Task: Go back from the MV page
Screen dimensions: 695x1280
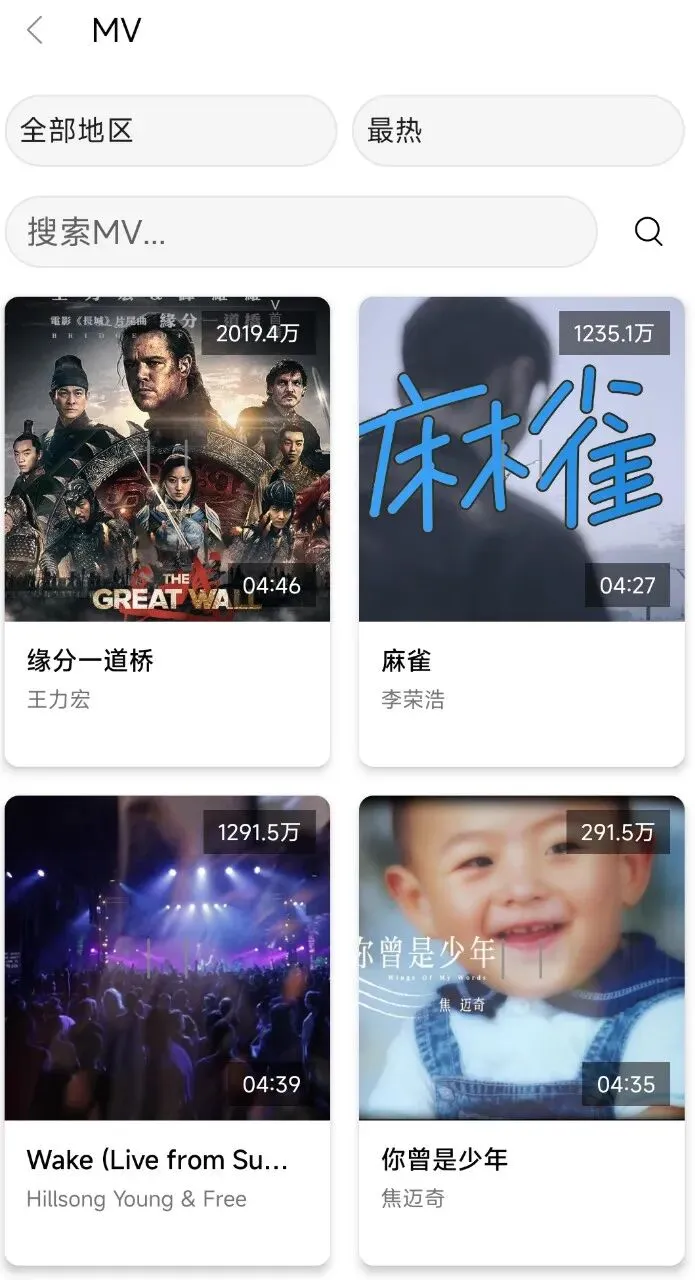Action: [35, 31]
